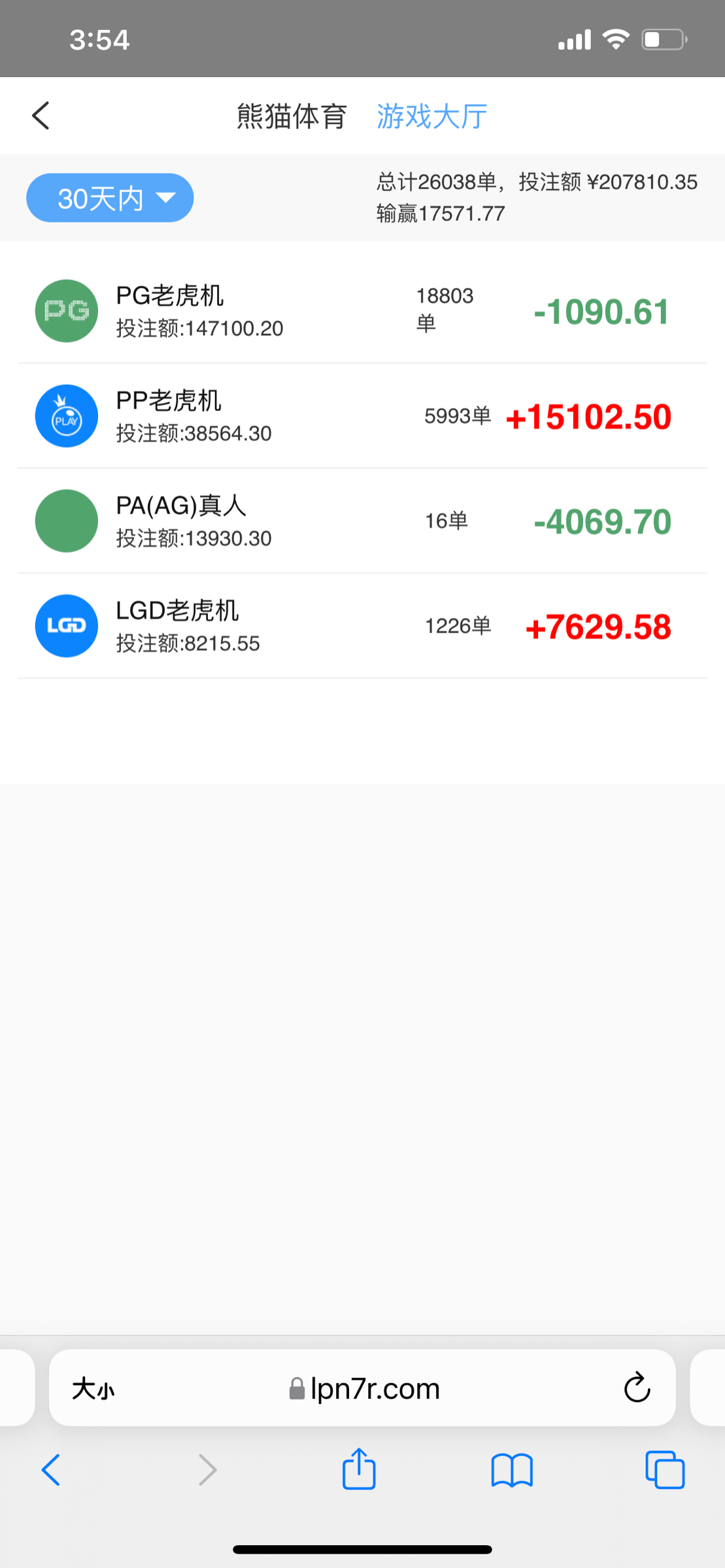Open Safari bookmarks
Screen dimensions: 725x1568
pyautogui.click(x=512, y=1471)
